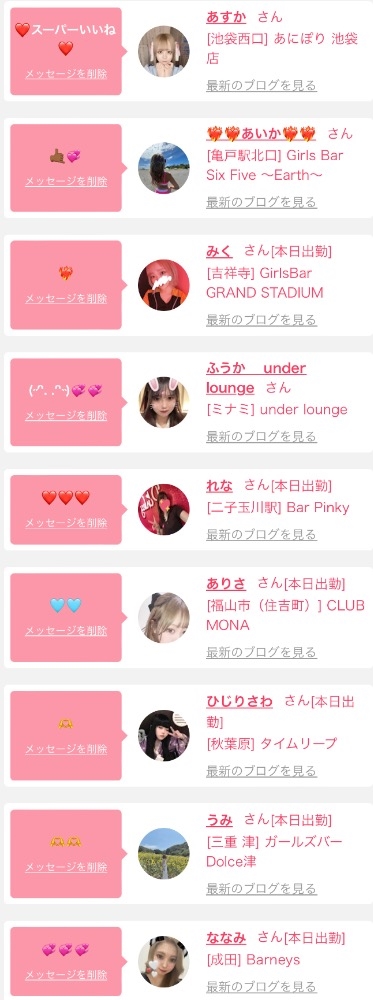Delete the message sent to ひじりさわ
The height and width of the screenshot is (1000, 373).
[x=66, y=749]
